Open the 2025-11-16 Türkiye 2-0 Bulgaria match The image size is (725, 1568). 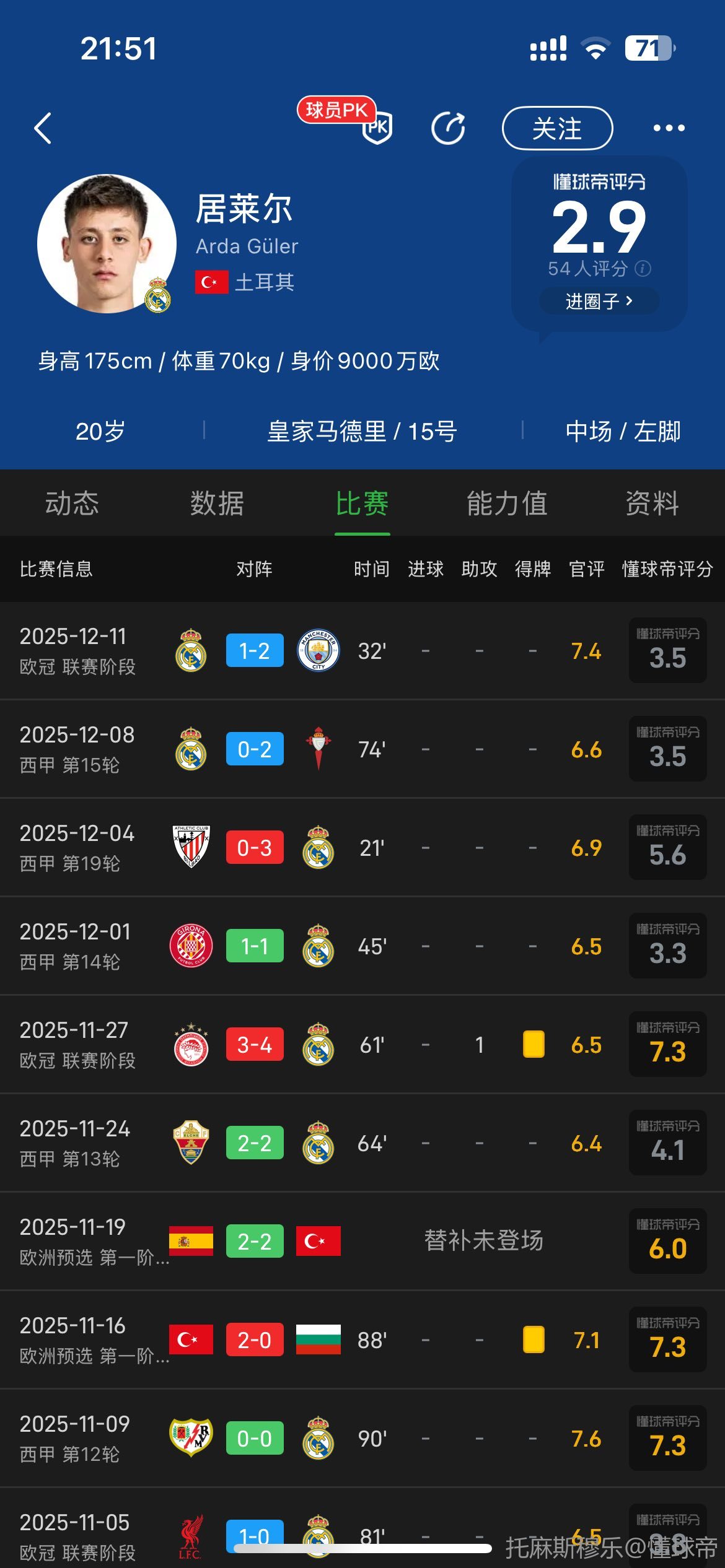(x=362, y=1339)
